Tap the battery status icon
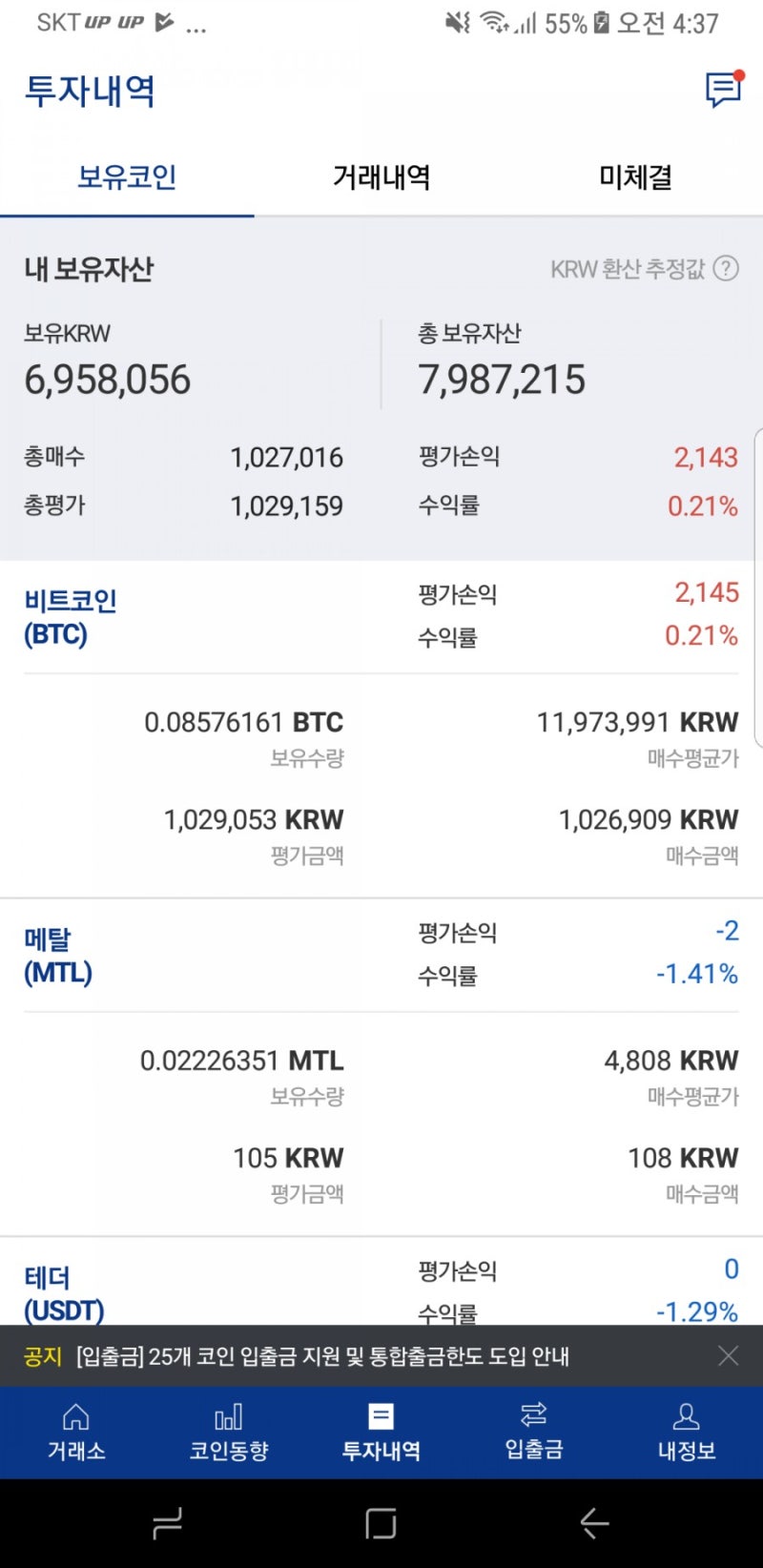763x1568 pixels. tap(602, 21)
